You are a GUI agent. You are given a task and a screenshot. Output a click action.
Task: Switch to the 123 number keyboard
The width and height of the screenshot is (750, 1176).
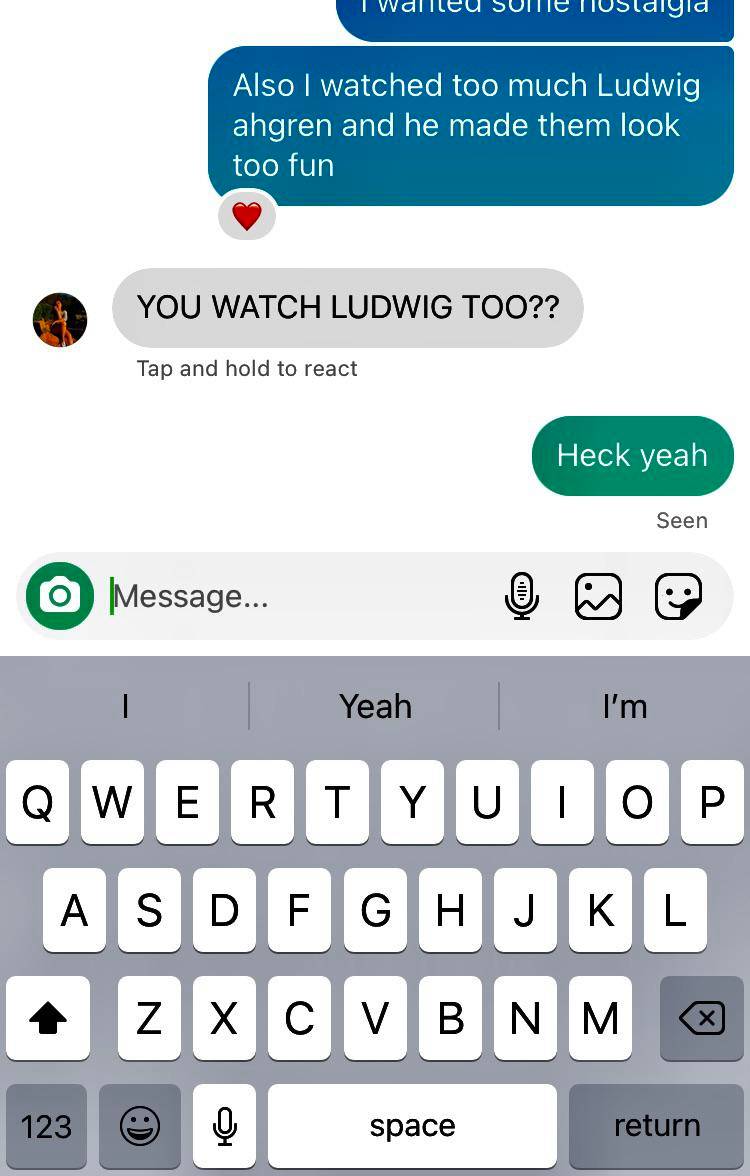46,1126
